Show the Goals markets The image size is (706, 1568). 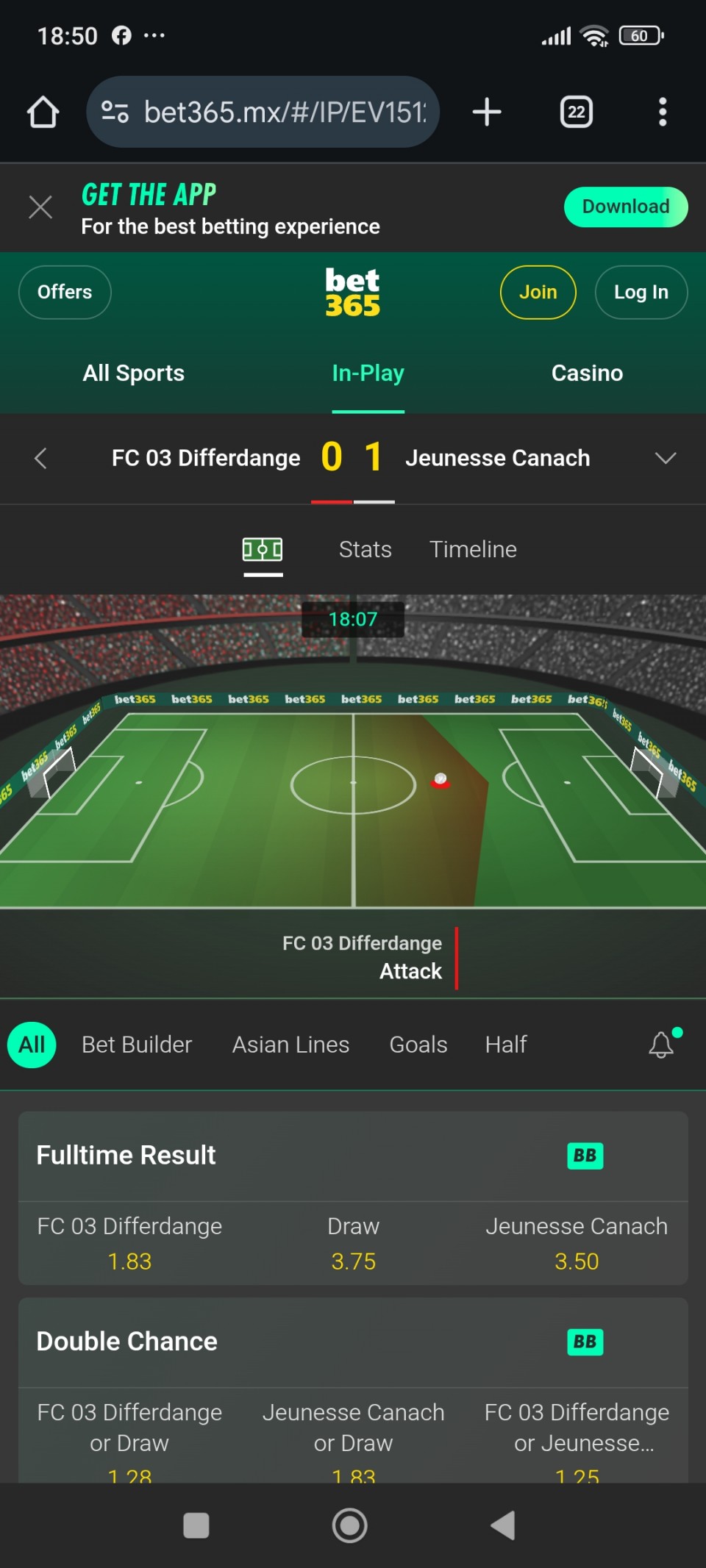point(418,1045)
